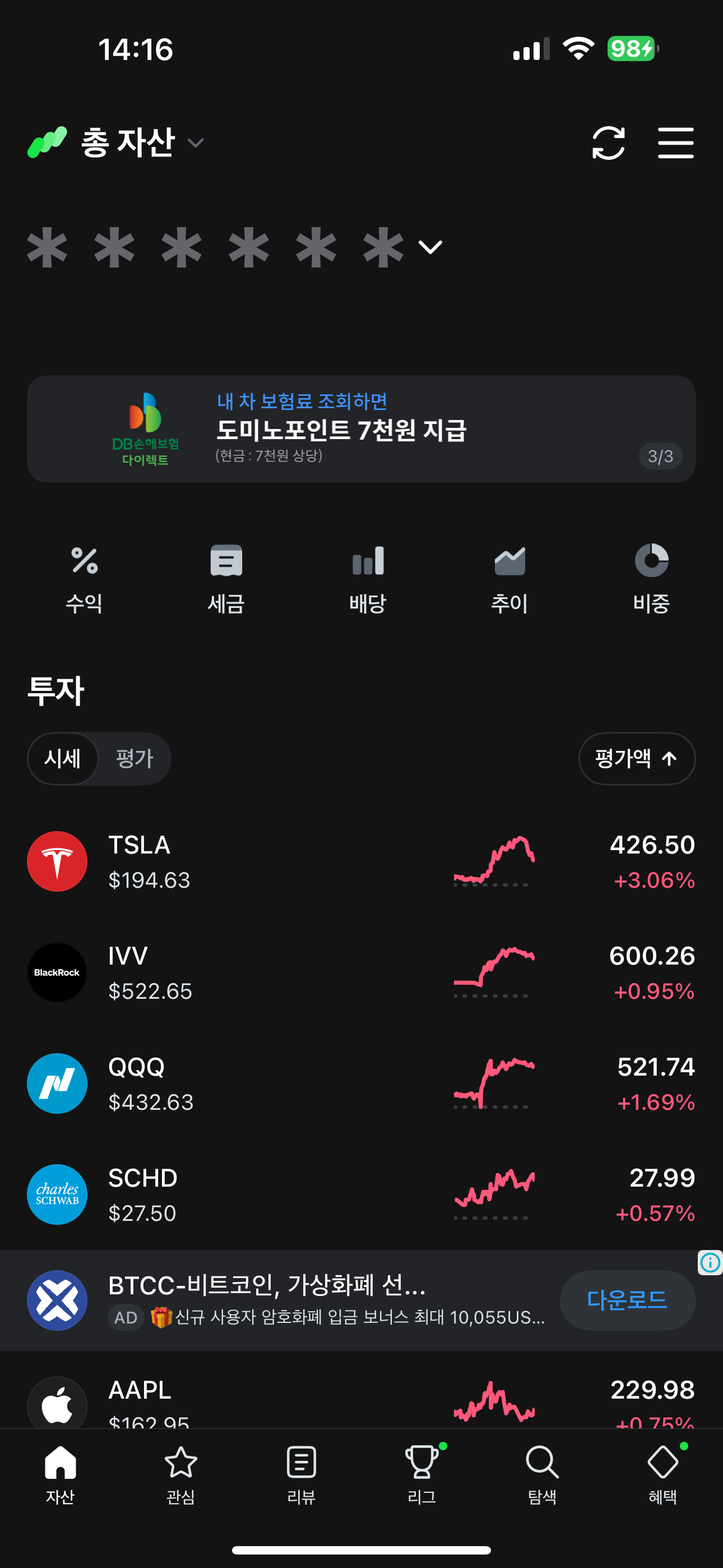Change the 평가액 sort order
This screenshot has height=1568, width=723.
pos(637,758)
